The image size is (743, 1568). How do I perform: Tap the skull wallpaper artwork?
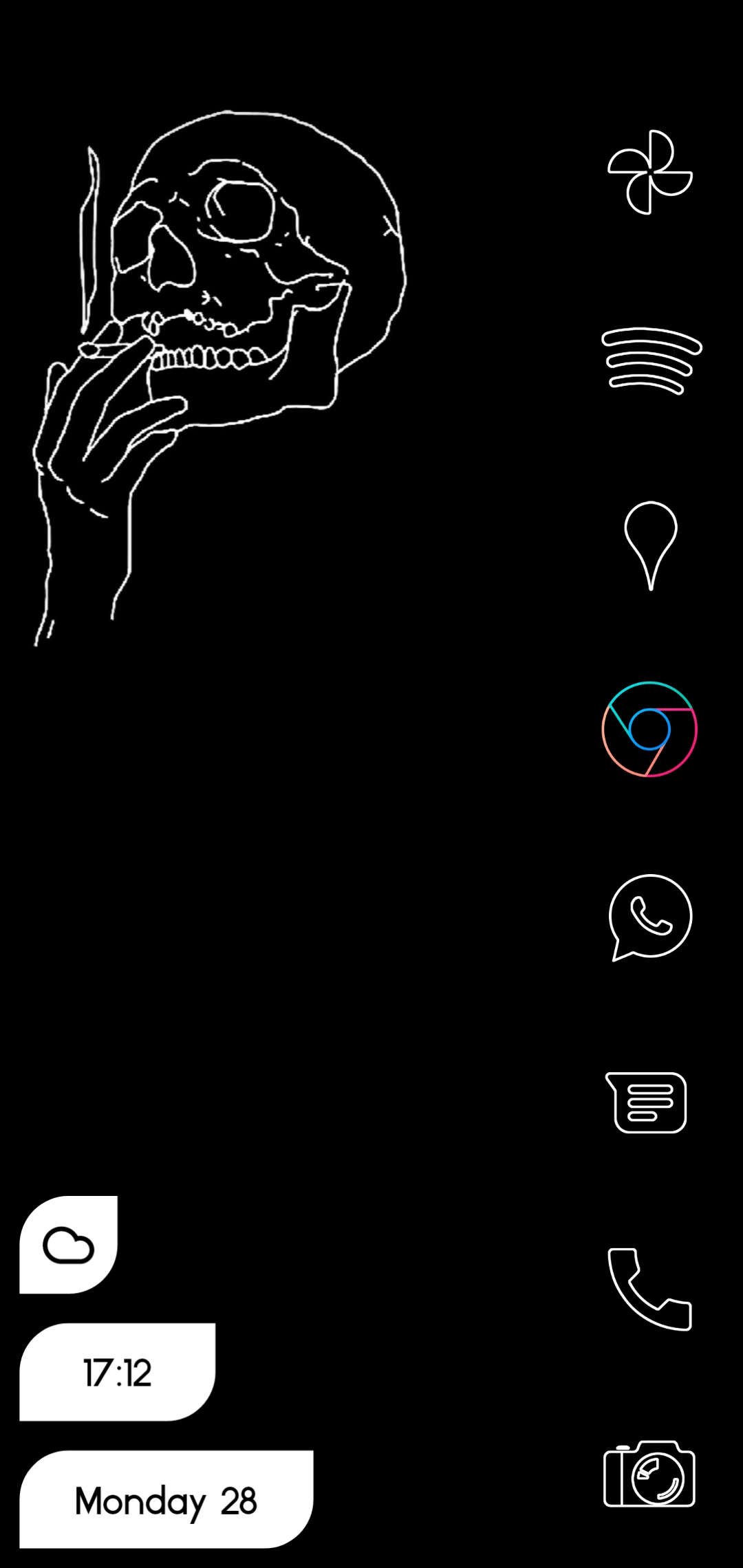click(220, 309)
